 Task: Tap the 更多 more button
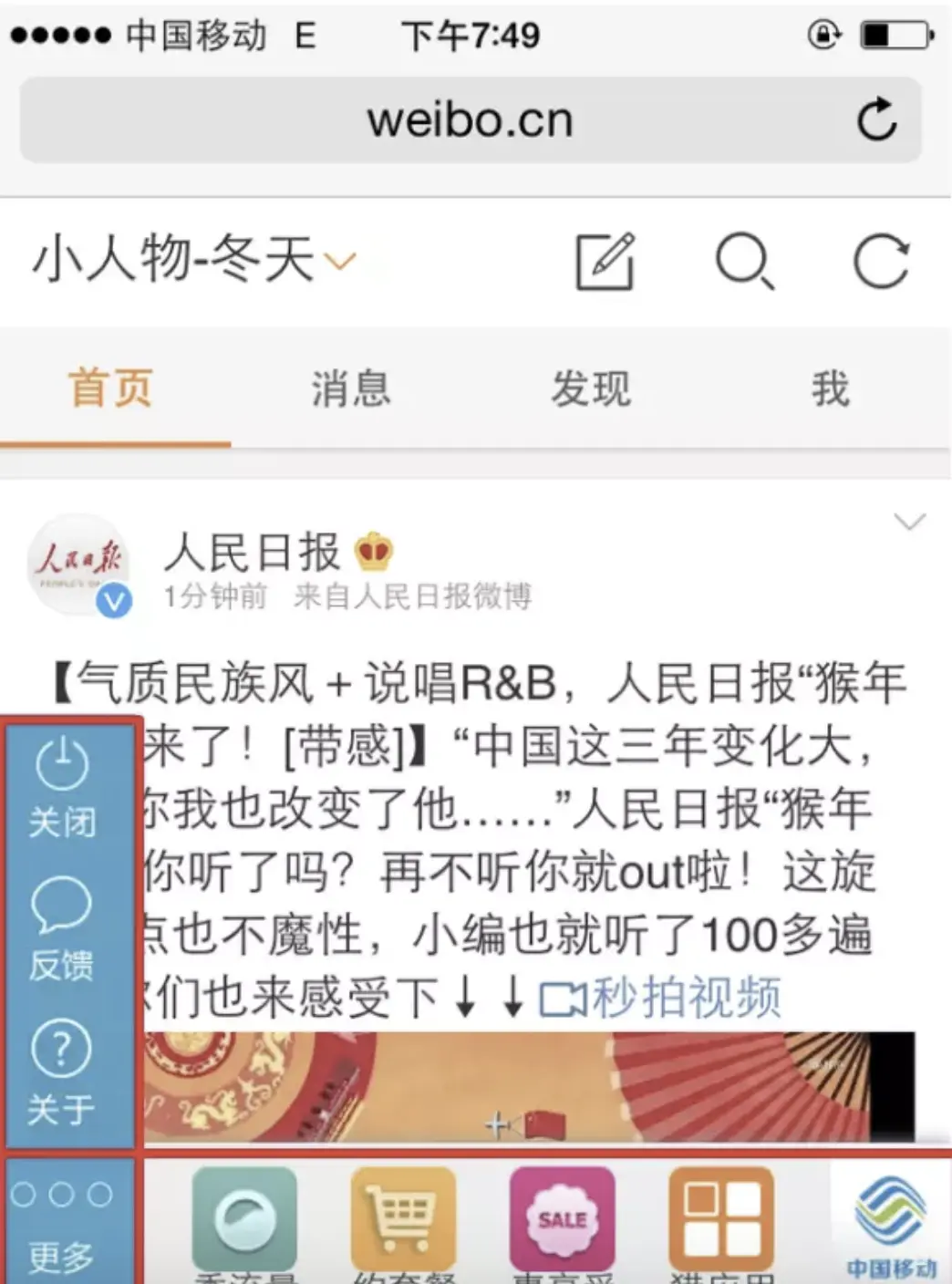tap(62, 1222)
